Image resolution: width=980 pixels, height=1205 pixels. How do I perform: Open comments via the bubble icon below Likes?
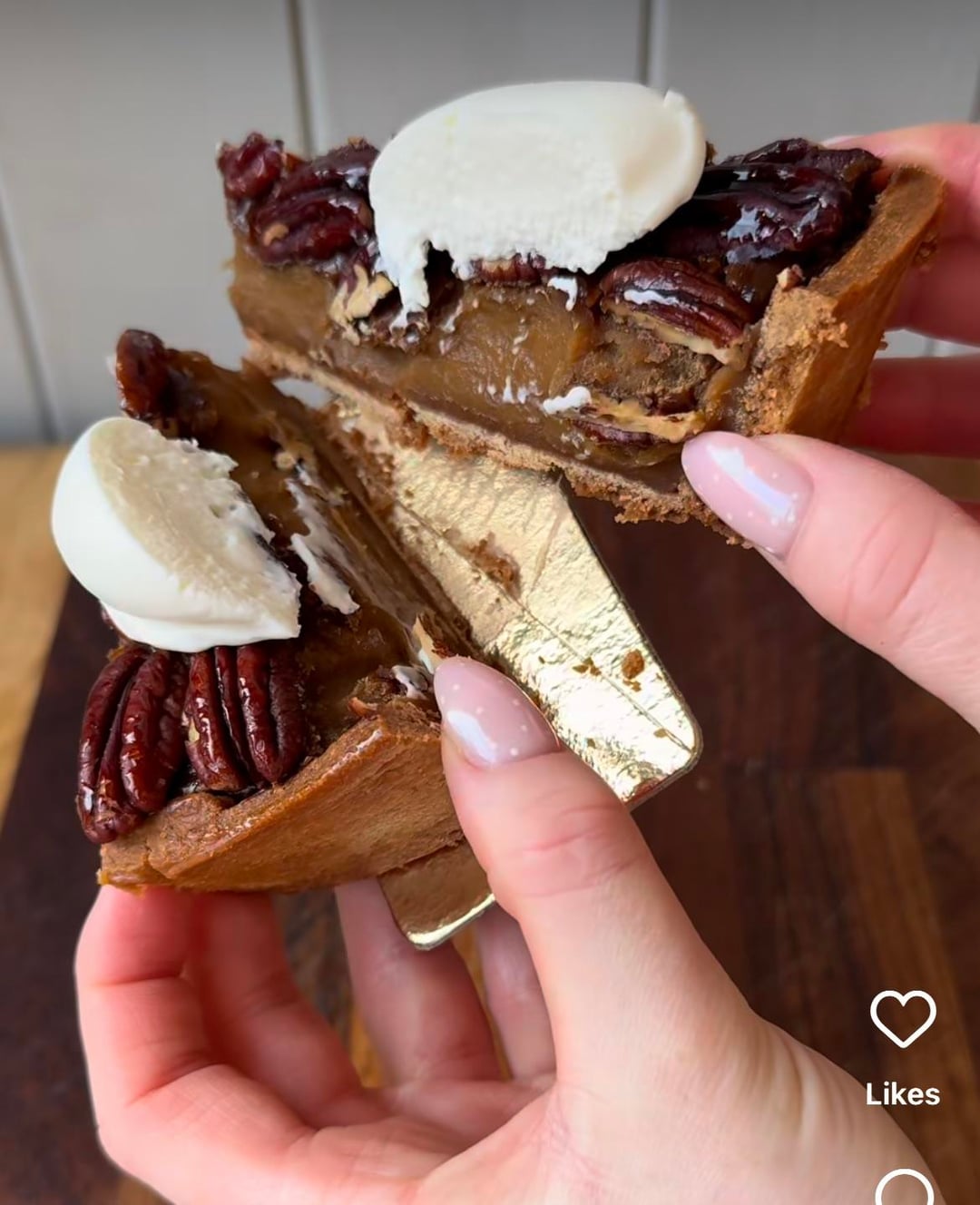[904, 1190]
